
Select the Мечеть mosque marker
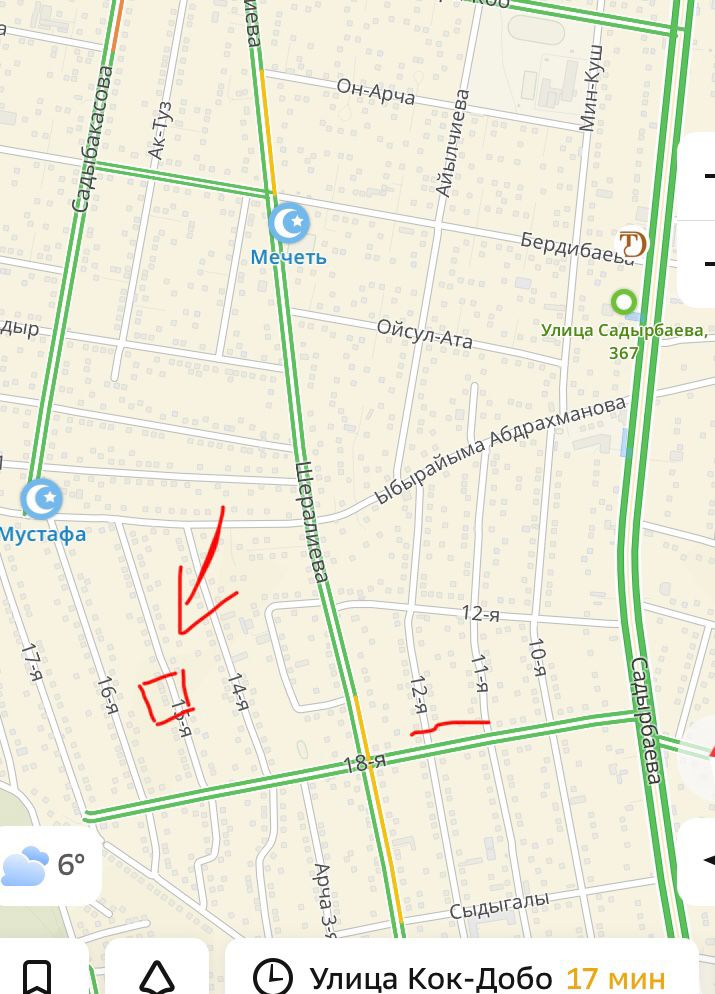click(x=289, y=222)
